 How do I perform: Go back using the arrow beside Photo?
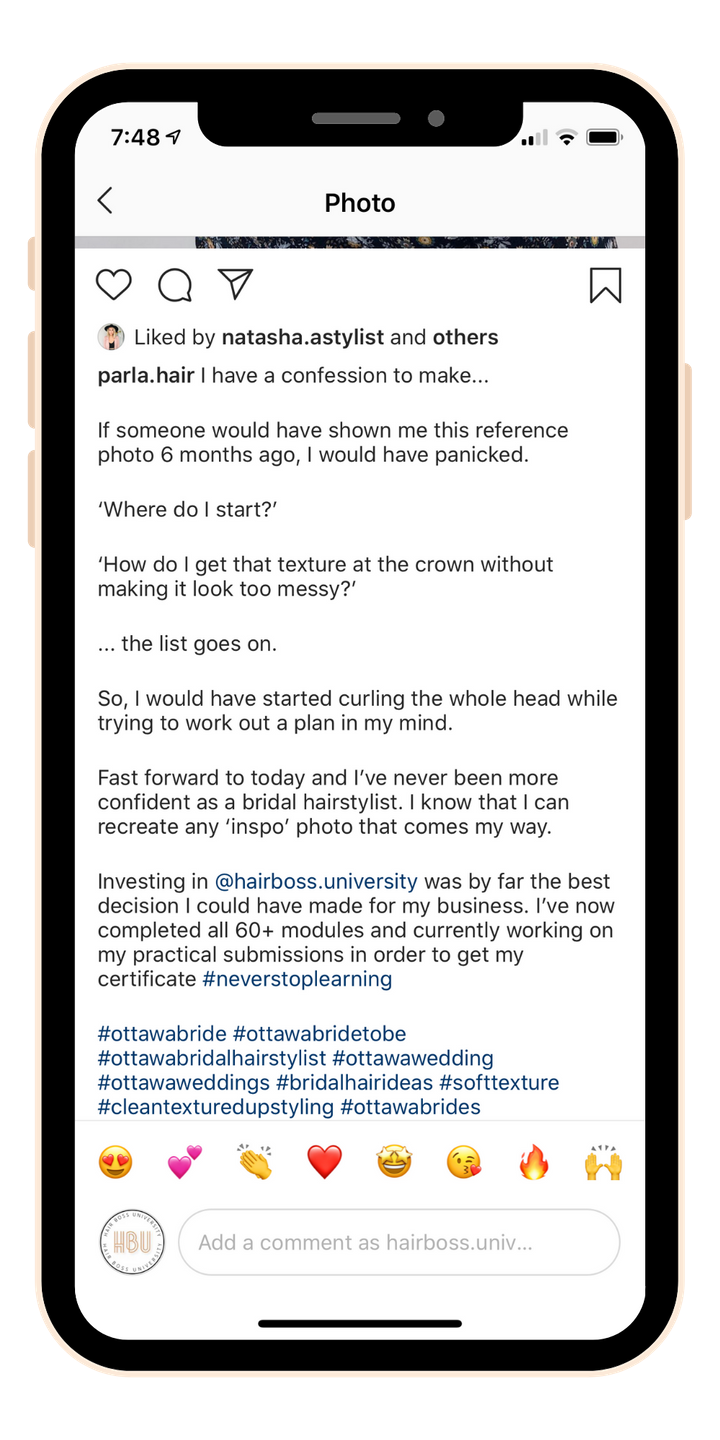coord(105,201)
